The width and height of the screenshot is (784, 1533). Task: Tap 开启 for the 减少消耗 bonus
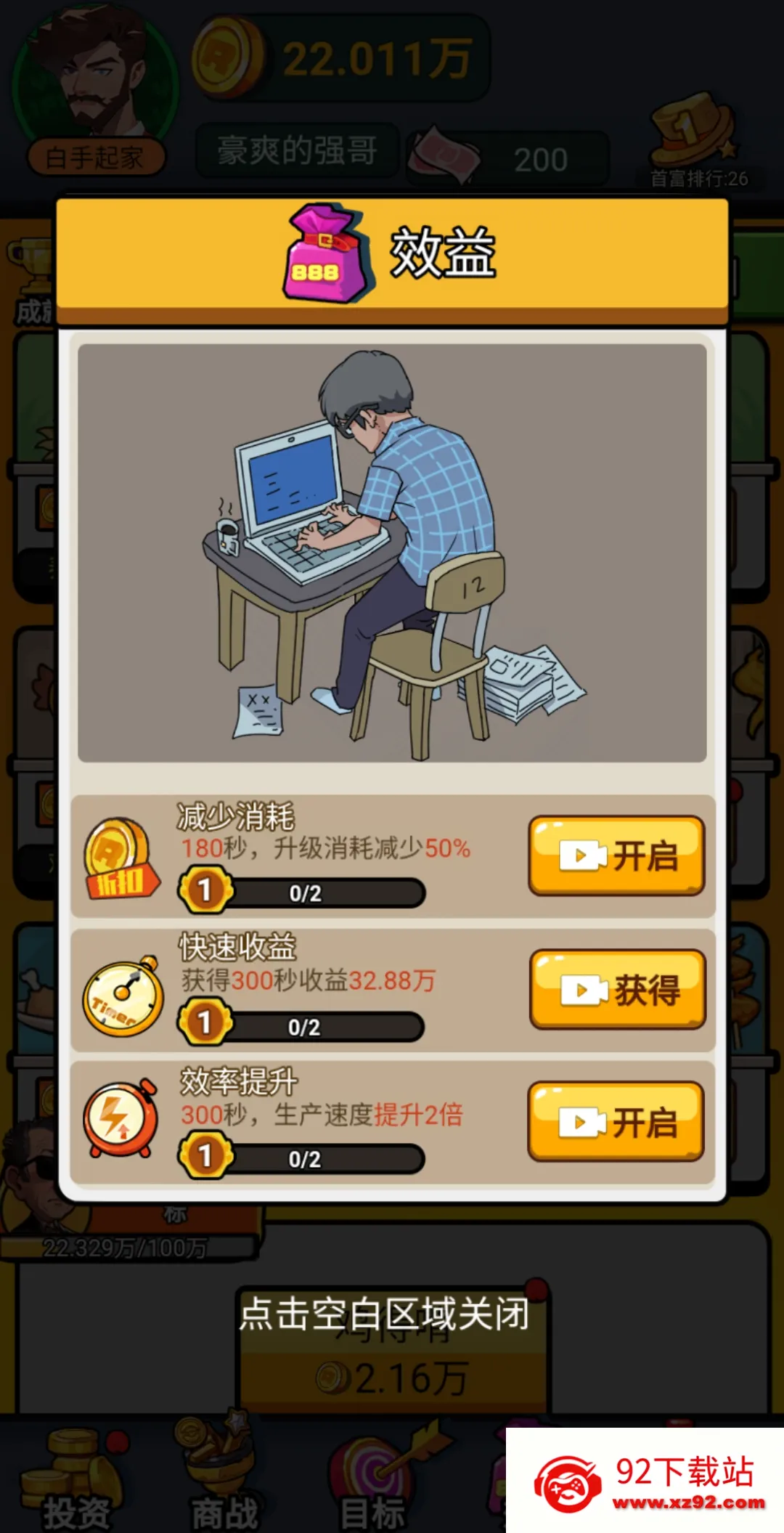[x=616, y=855]
